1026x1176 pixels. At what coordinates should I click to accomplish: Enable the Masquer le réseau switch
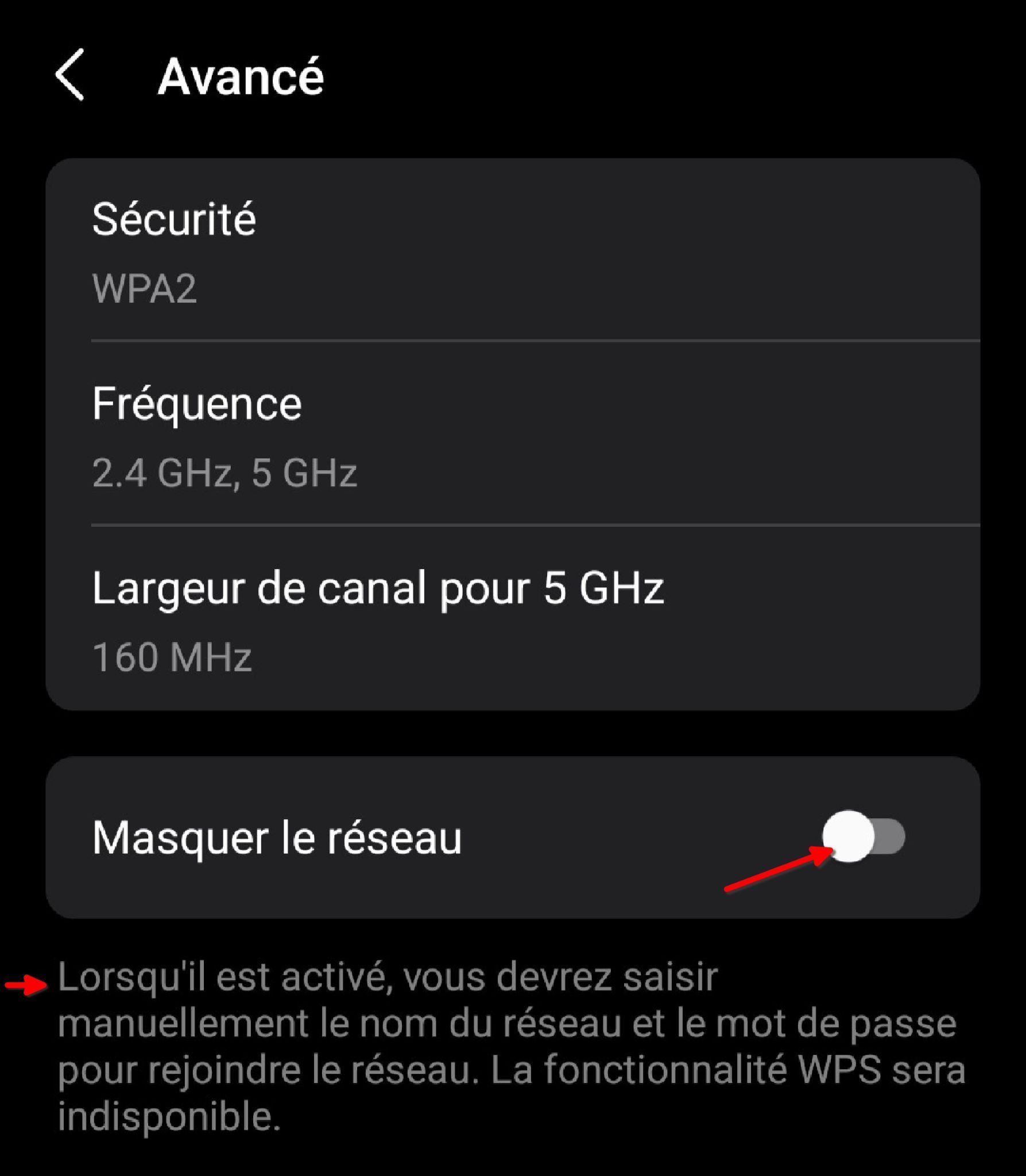863,837
